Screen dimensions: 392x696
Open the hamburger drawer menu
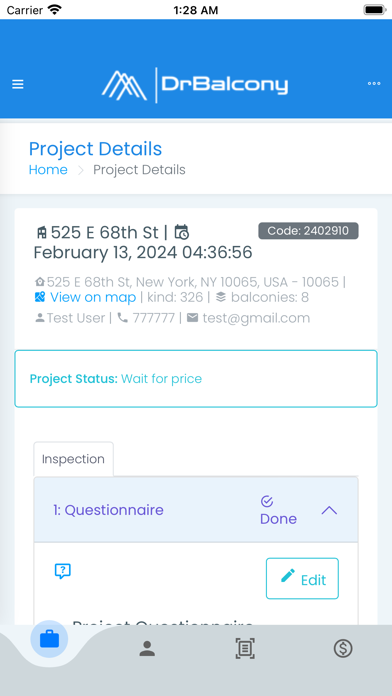[x=18, y=84]
